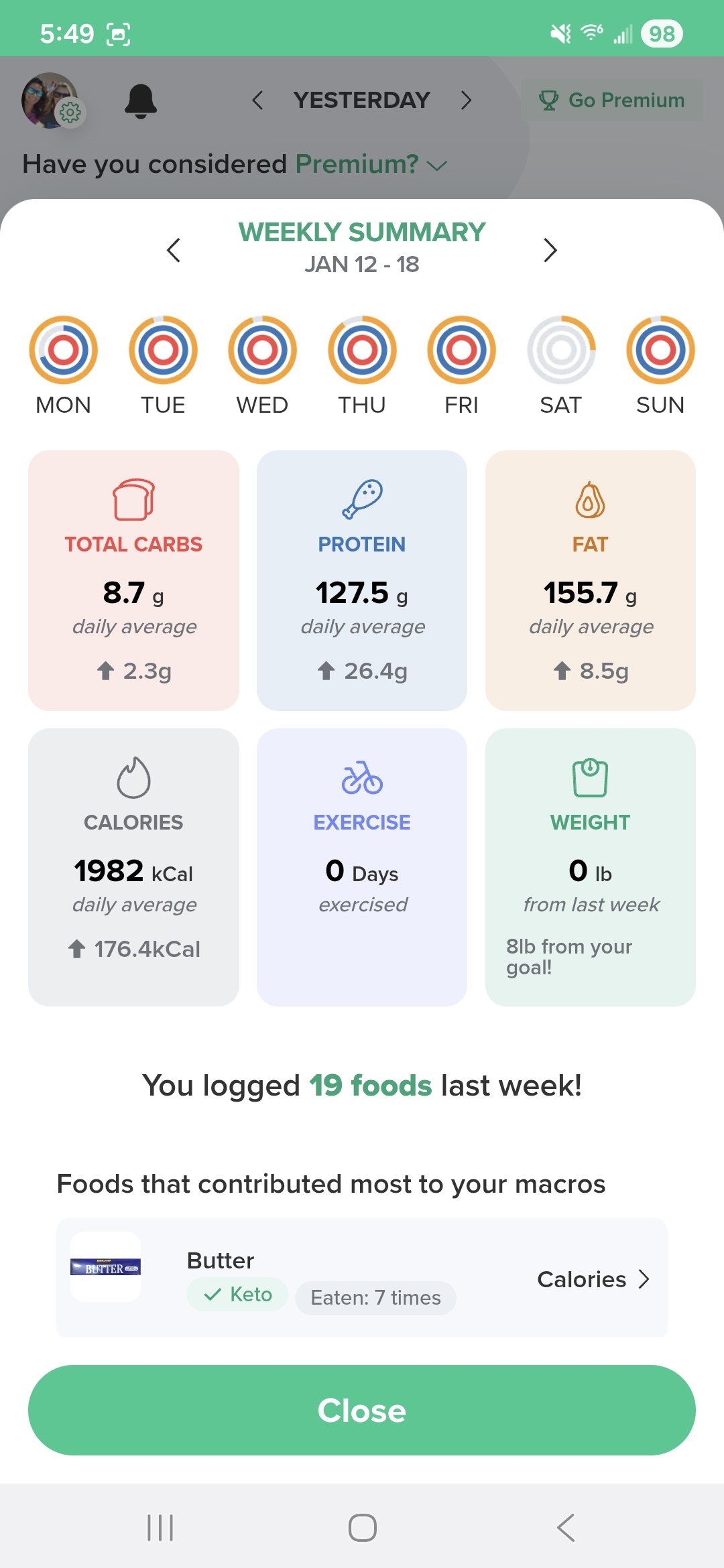Close the weekly summary
Screen dimensions: 724x1568
(362, 1410)
